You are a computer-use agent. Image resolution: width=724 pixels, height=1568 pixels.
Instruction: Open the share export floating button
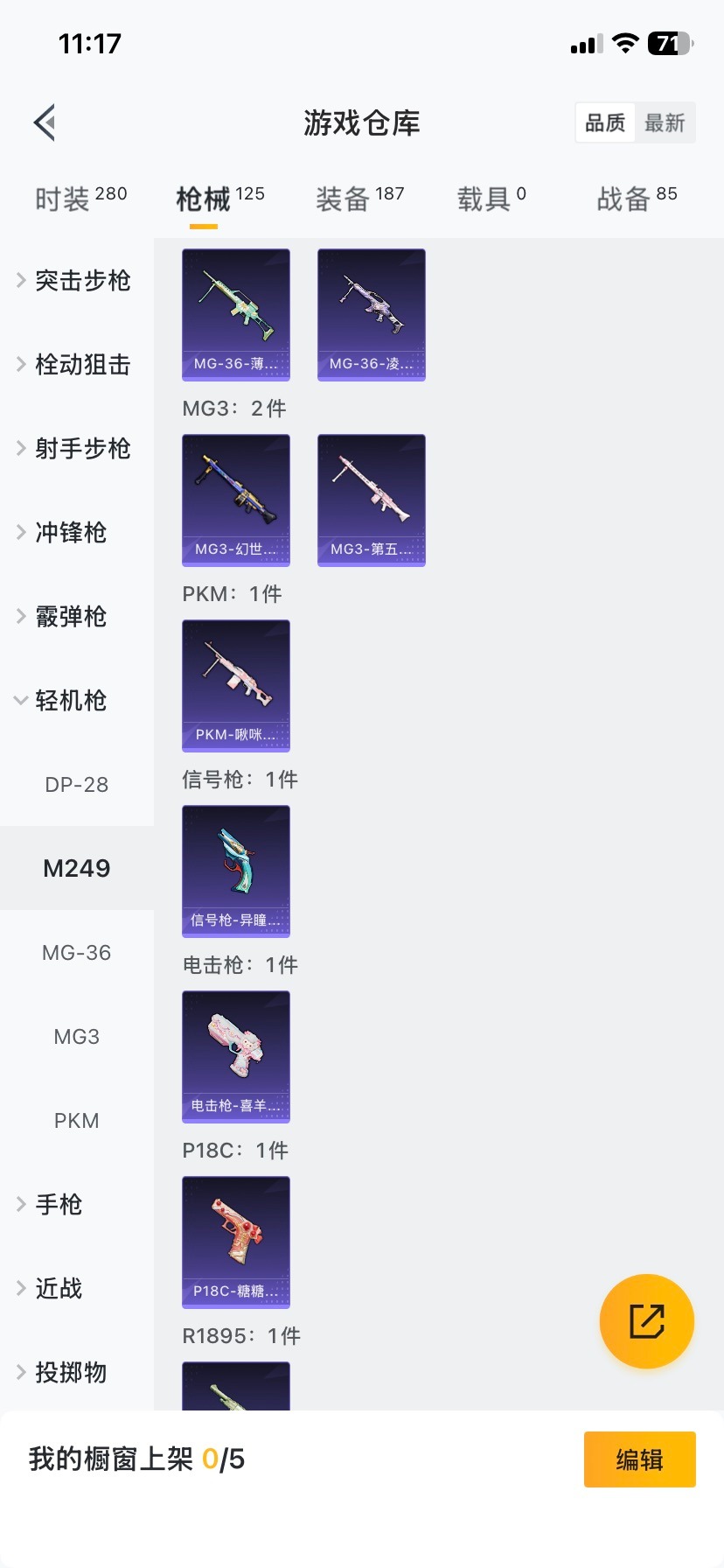coord(646,1320)
